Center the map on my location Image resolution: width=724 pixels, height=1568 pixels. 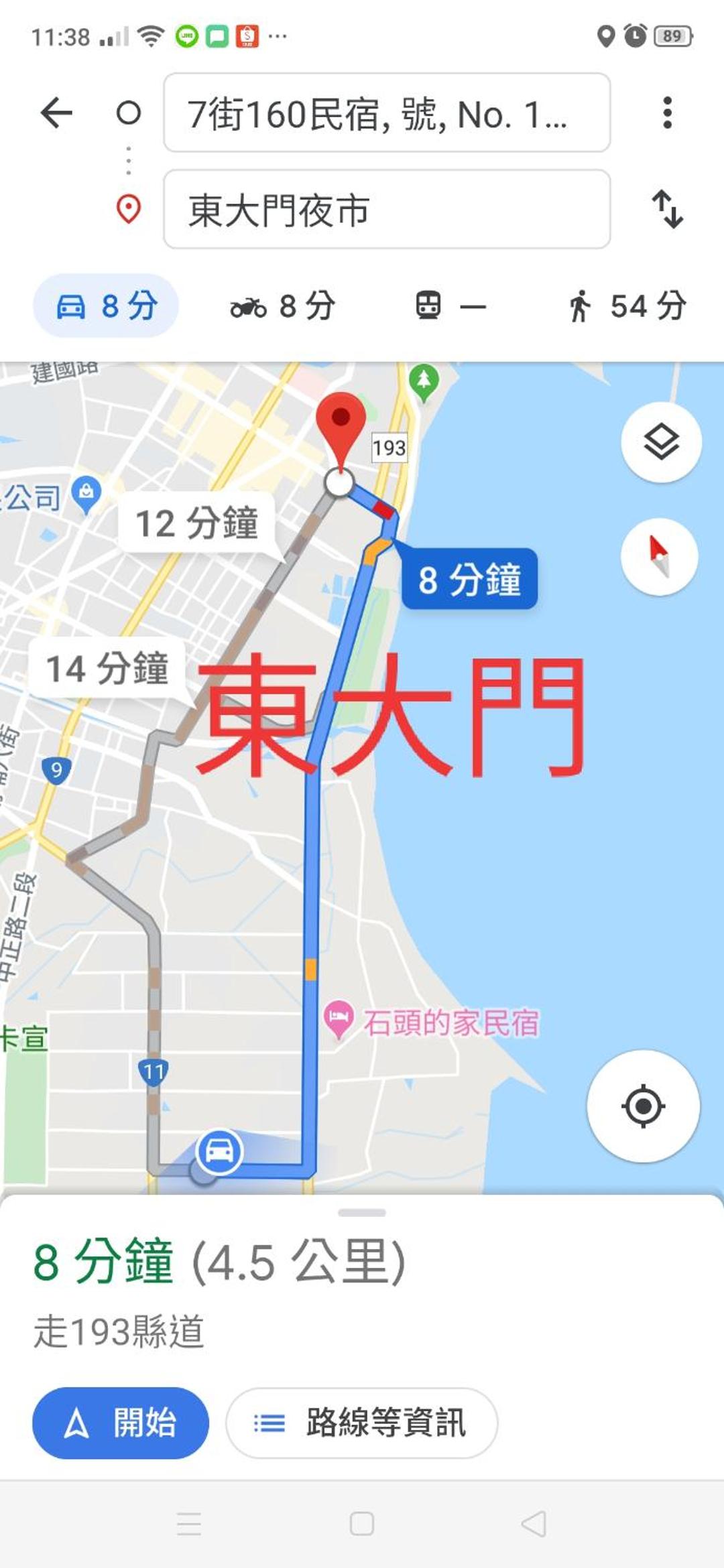[643, 1106]
